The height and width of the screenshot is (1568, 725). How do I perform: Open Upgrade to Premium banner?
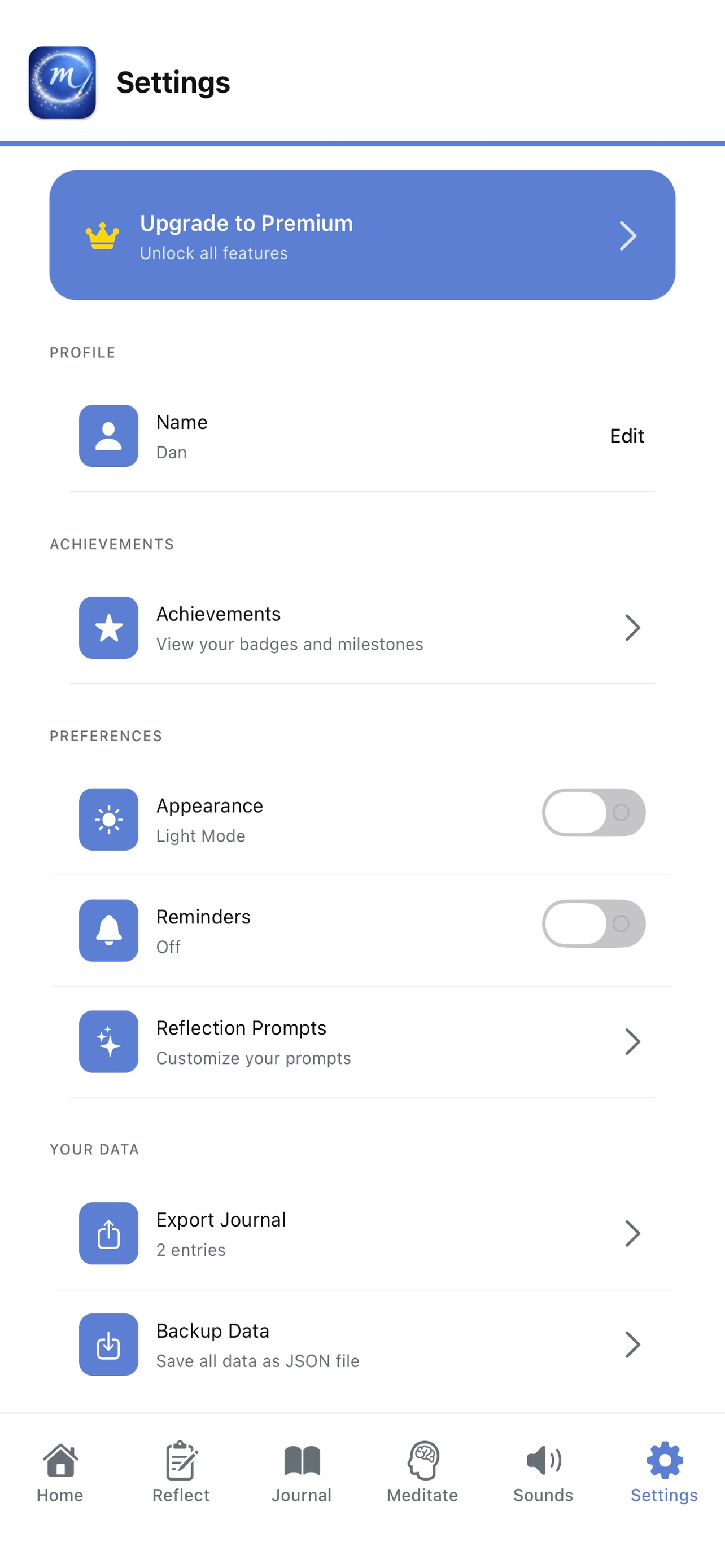click(x=362, y=235)
